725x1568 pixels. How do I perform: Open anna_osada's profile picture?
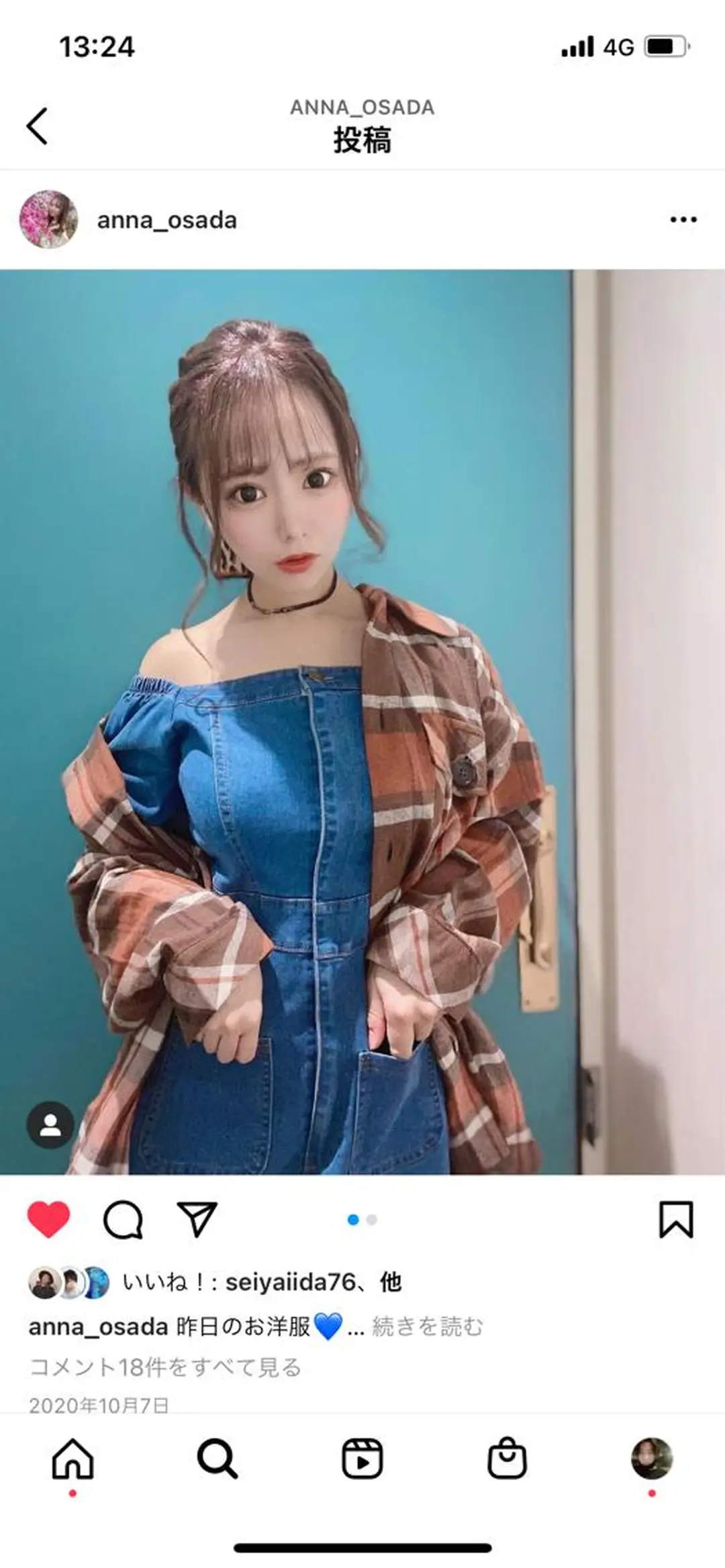(48, 220)
